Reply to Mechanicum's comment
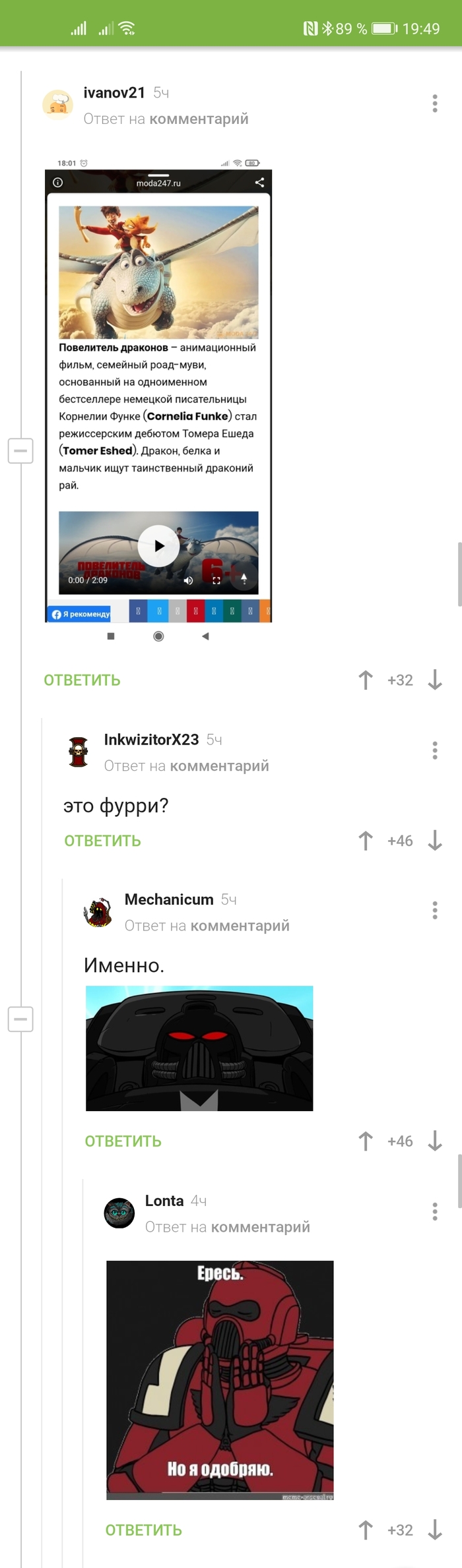Screen dimensions: 462x1568 [123, 1141]
